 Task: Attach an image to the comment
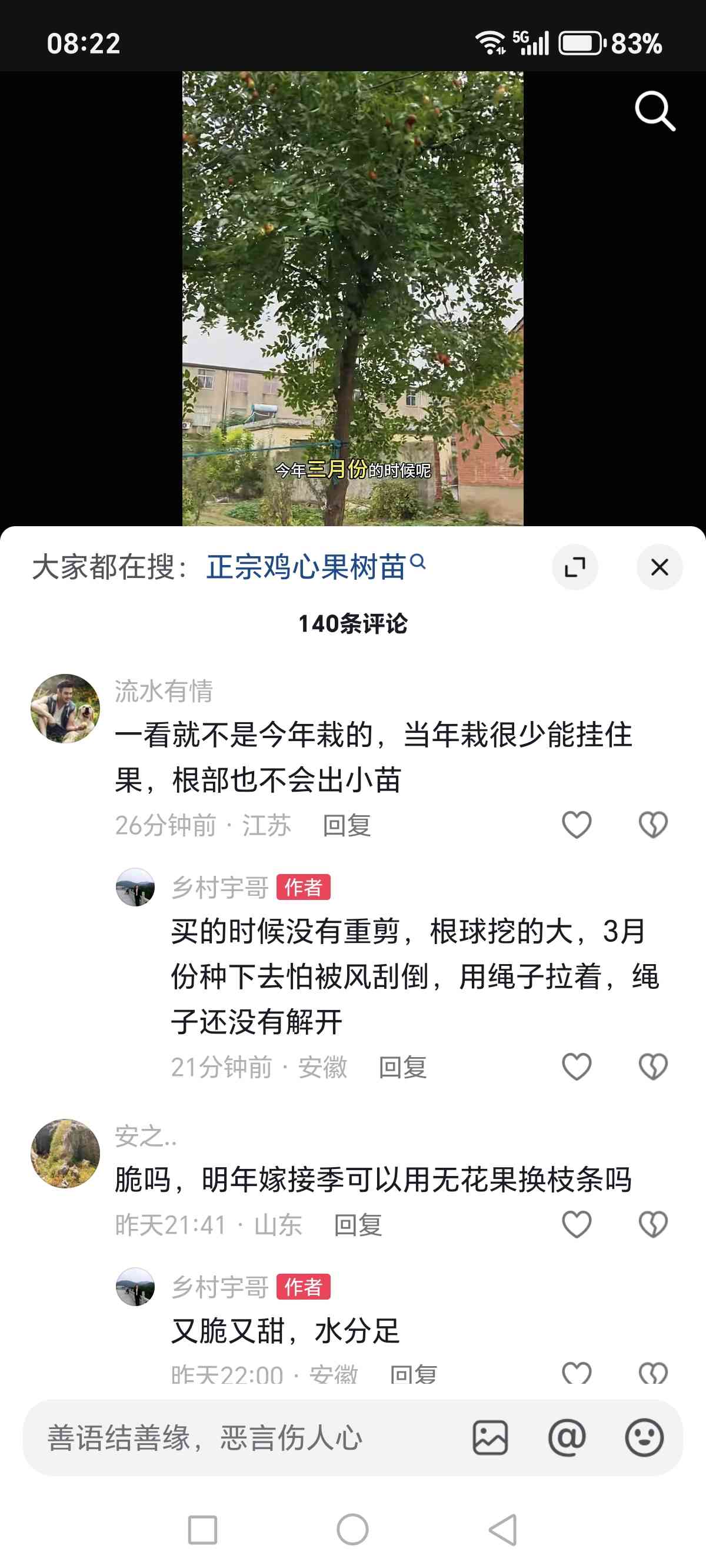pyautogui.click(x=490, y=1438)
